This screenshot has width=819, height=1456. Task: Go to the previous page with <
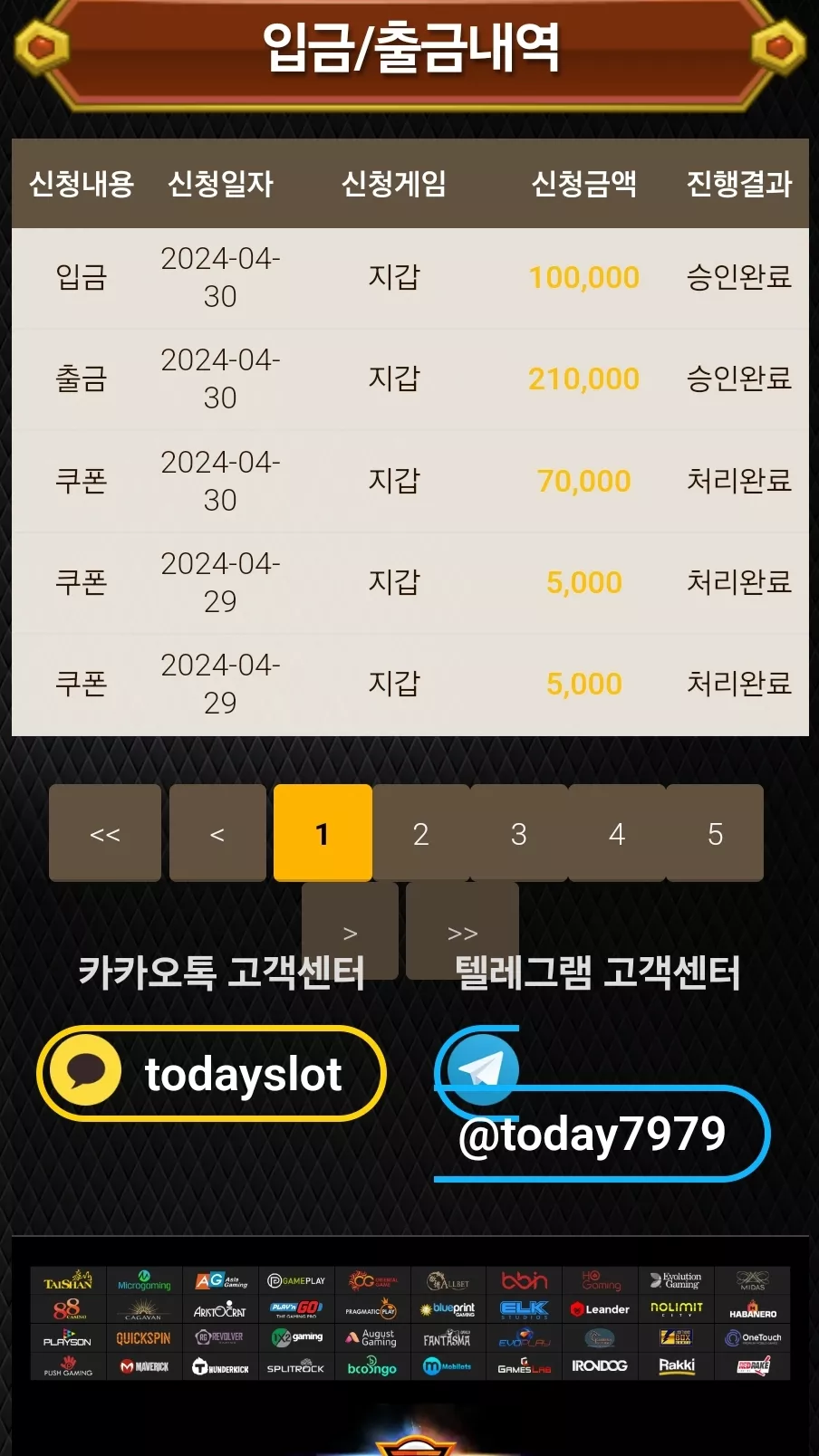click(217, 833)
